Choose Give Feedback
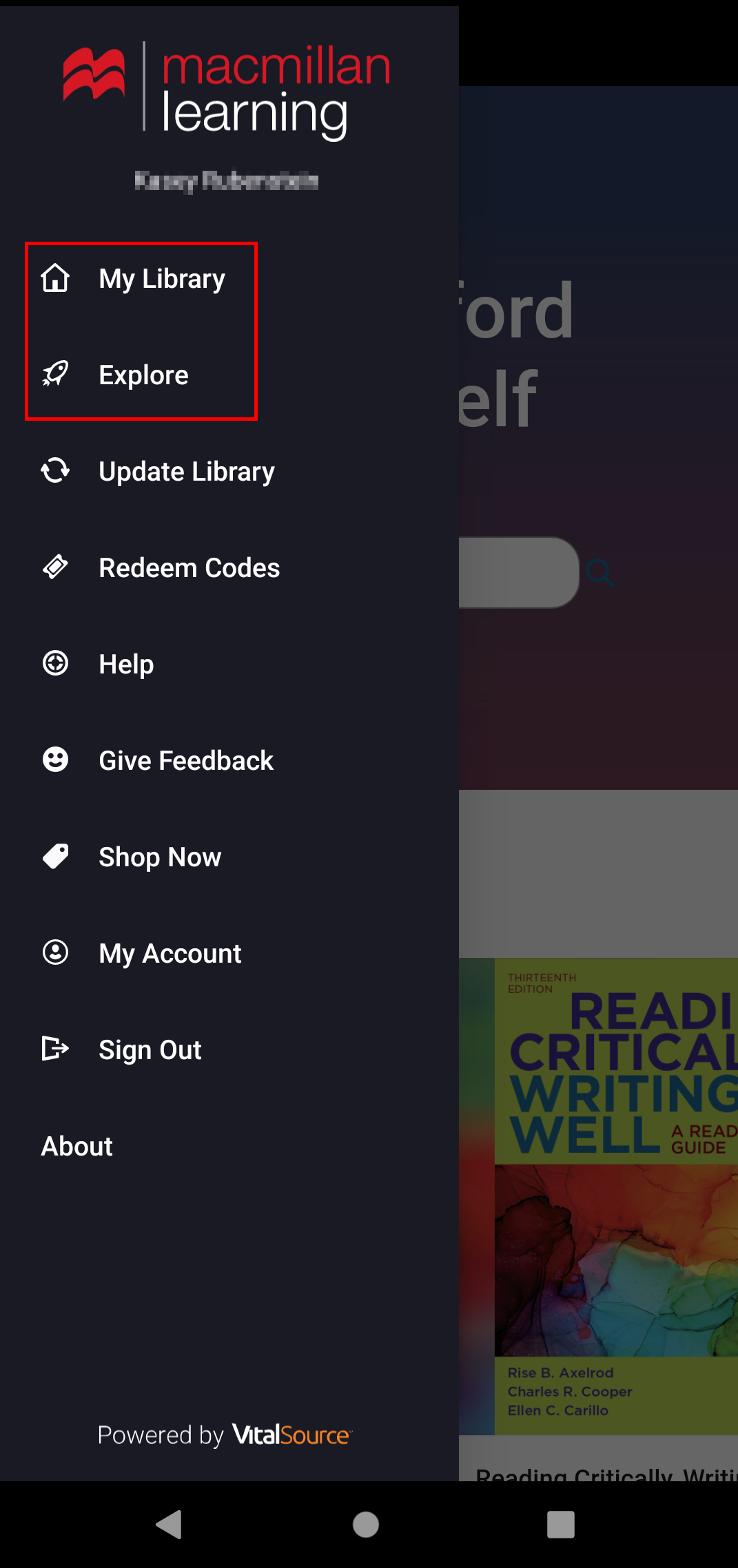 click(x=186, y=761)
